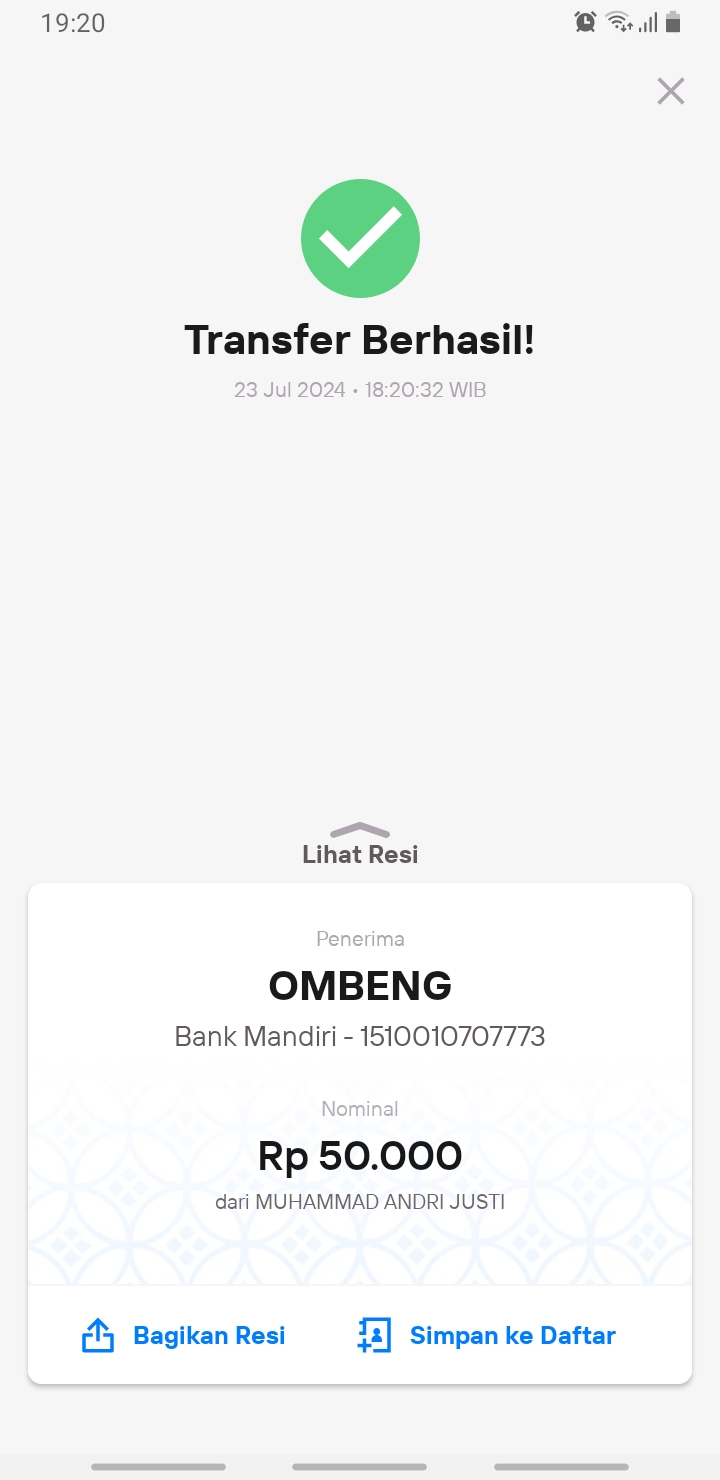Viewport: 720px width, 1480px height.
Task: Close the transfer success screen
Action: (670, 91)
